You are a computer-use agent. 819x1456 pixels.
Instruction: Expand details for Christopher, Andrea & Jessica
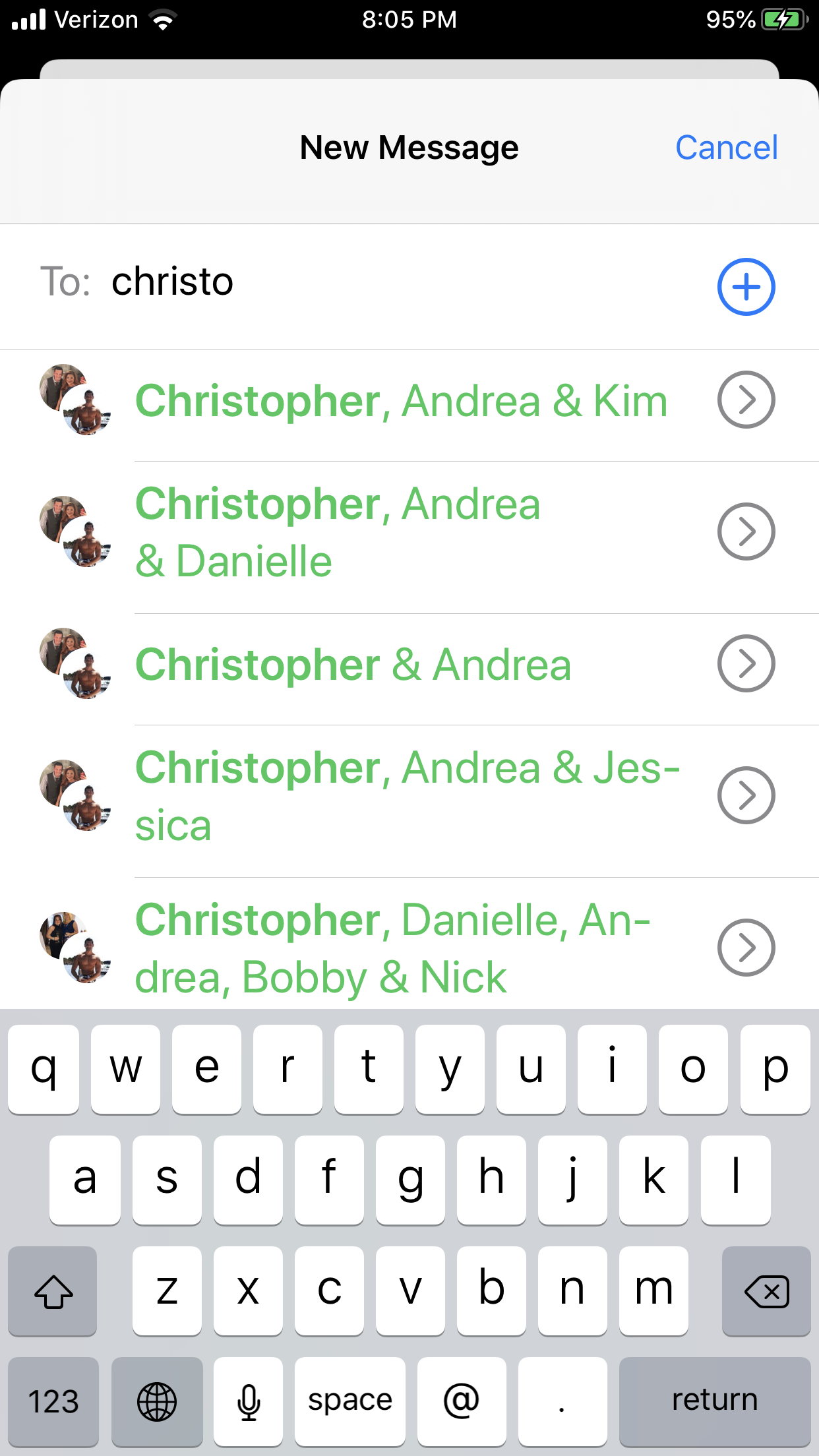pyautogui.click(x=746, y=795)
